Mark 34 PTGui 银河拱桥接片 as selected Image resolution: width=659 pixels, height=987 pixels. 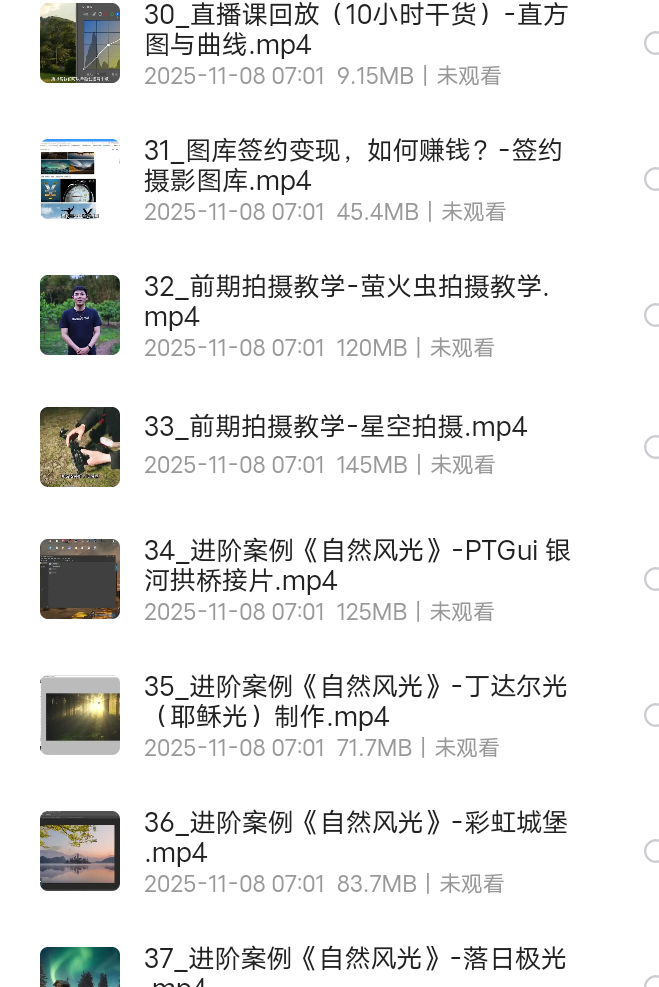[x=652, y=579]
